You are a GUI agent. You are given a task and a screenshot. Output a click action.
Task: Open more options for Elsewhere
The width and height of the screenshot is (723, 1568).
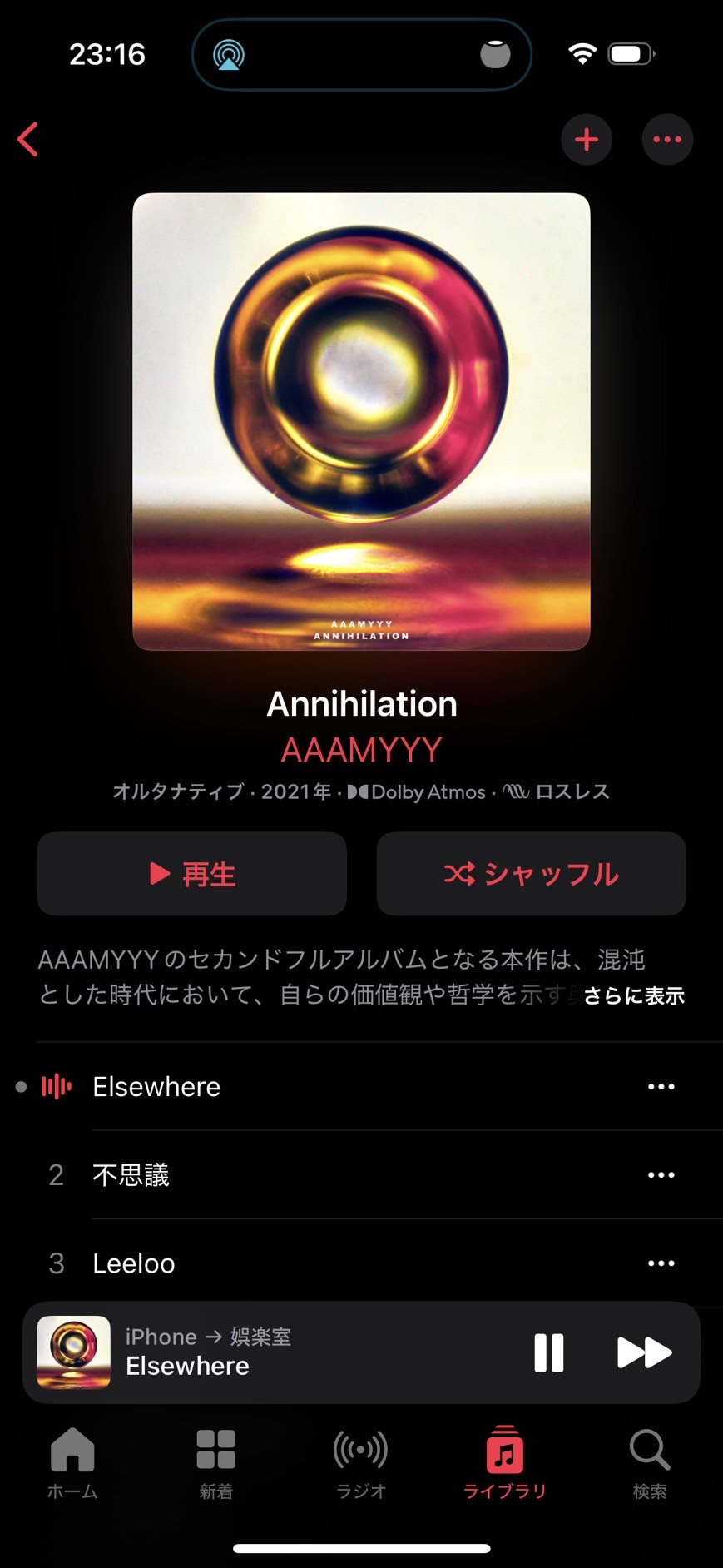click(661, 1087)
